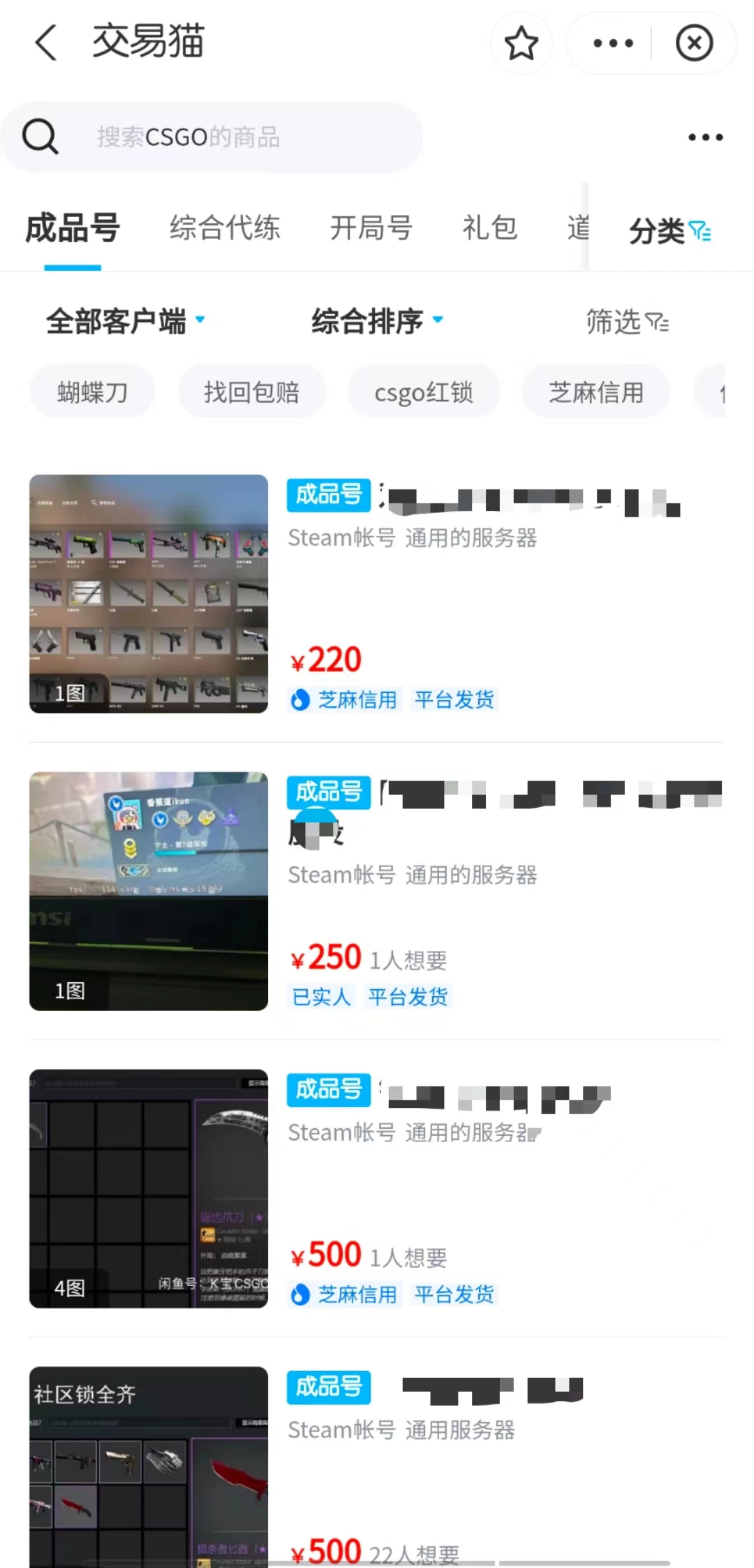Close the 交易猫 mini program

tap(694, 43)
